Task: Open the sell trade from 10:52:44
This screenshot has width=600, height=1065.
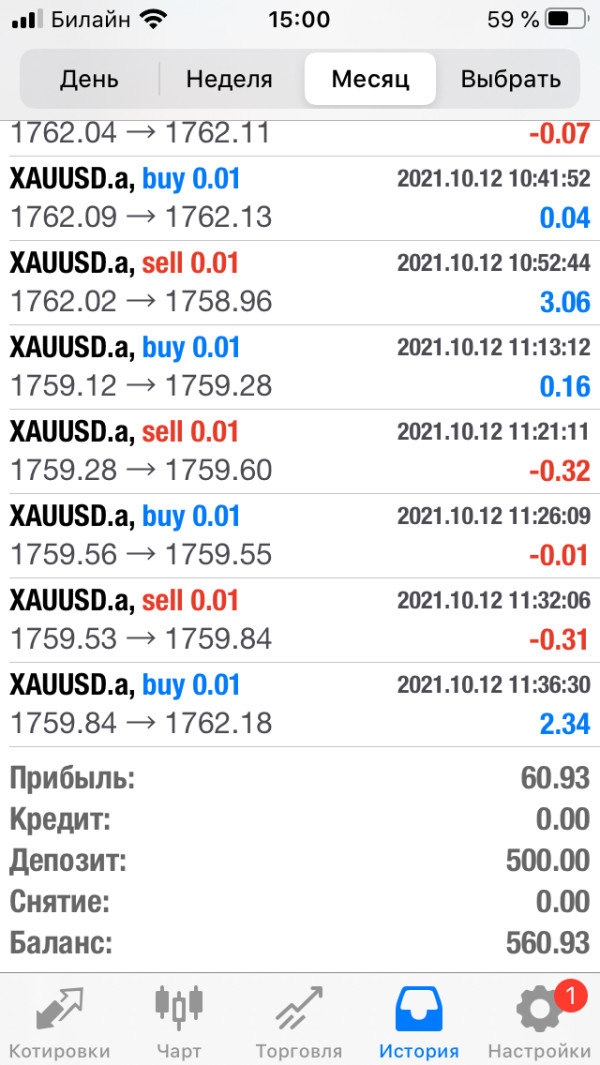Action: (300, 283)
